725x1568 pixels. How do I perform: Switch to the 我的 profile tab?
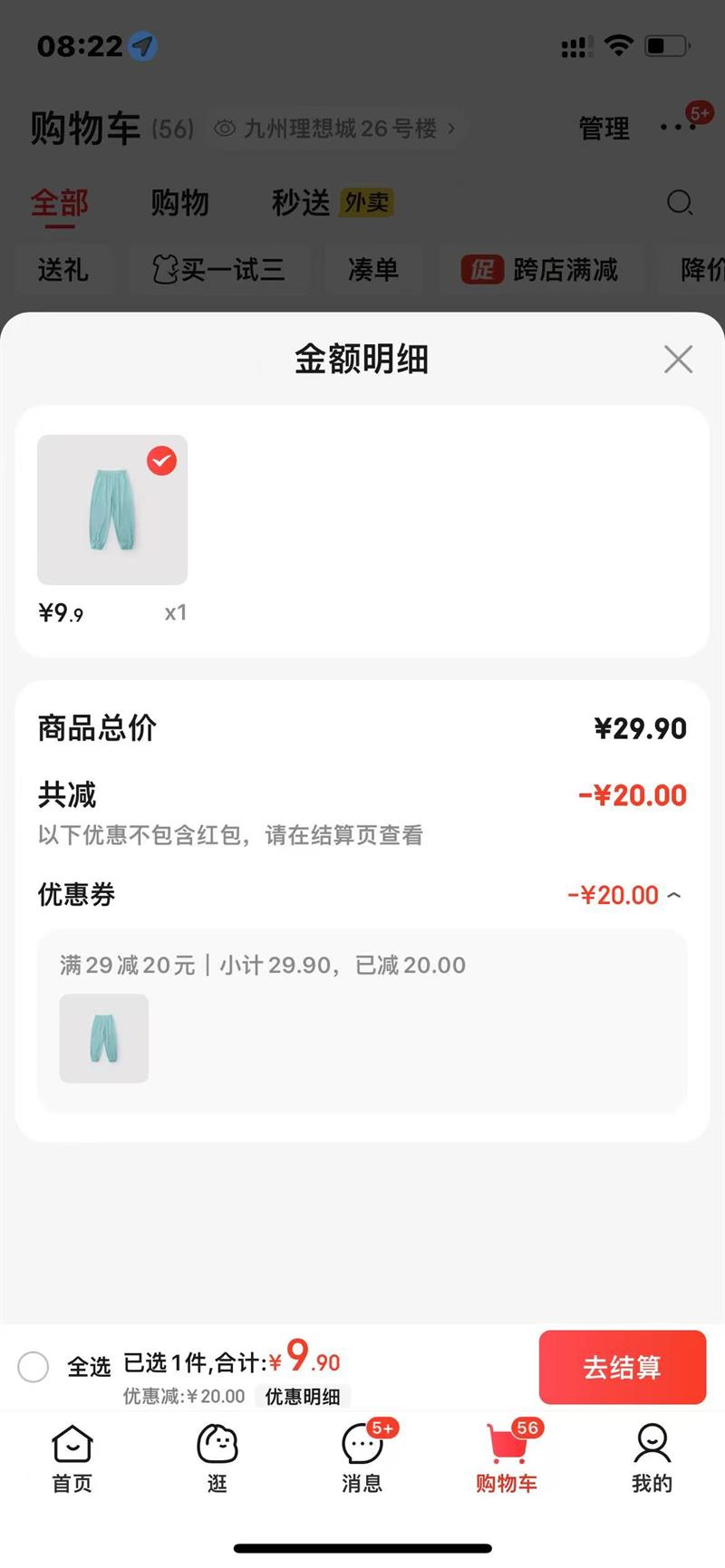click(x=652, y=1457)
